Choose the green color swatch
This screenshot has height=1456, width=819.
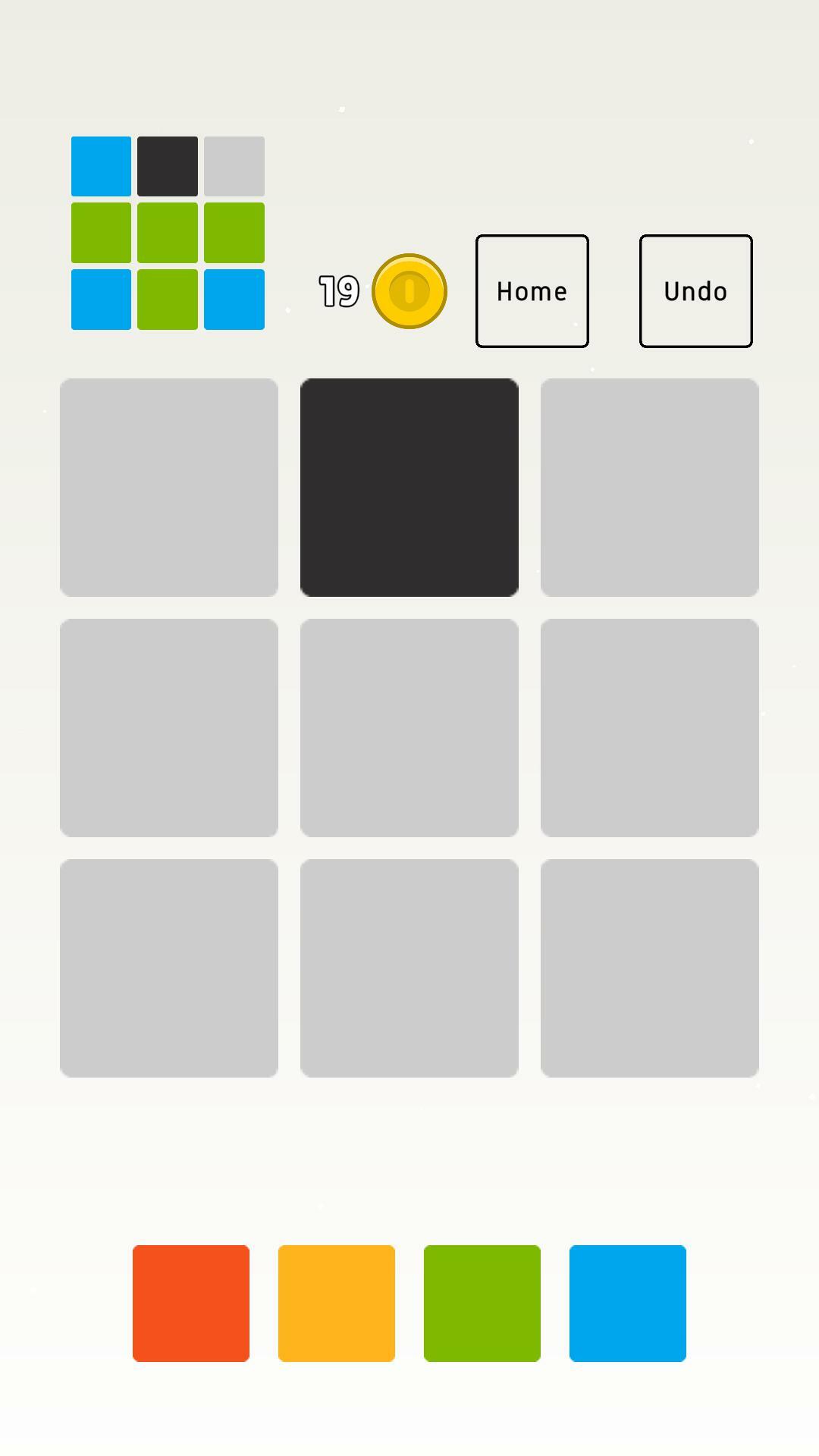[x=482, y=1303]
